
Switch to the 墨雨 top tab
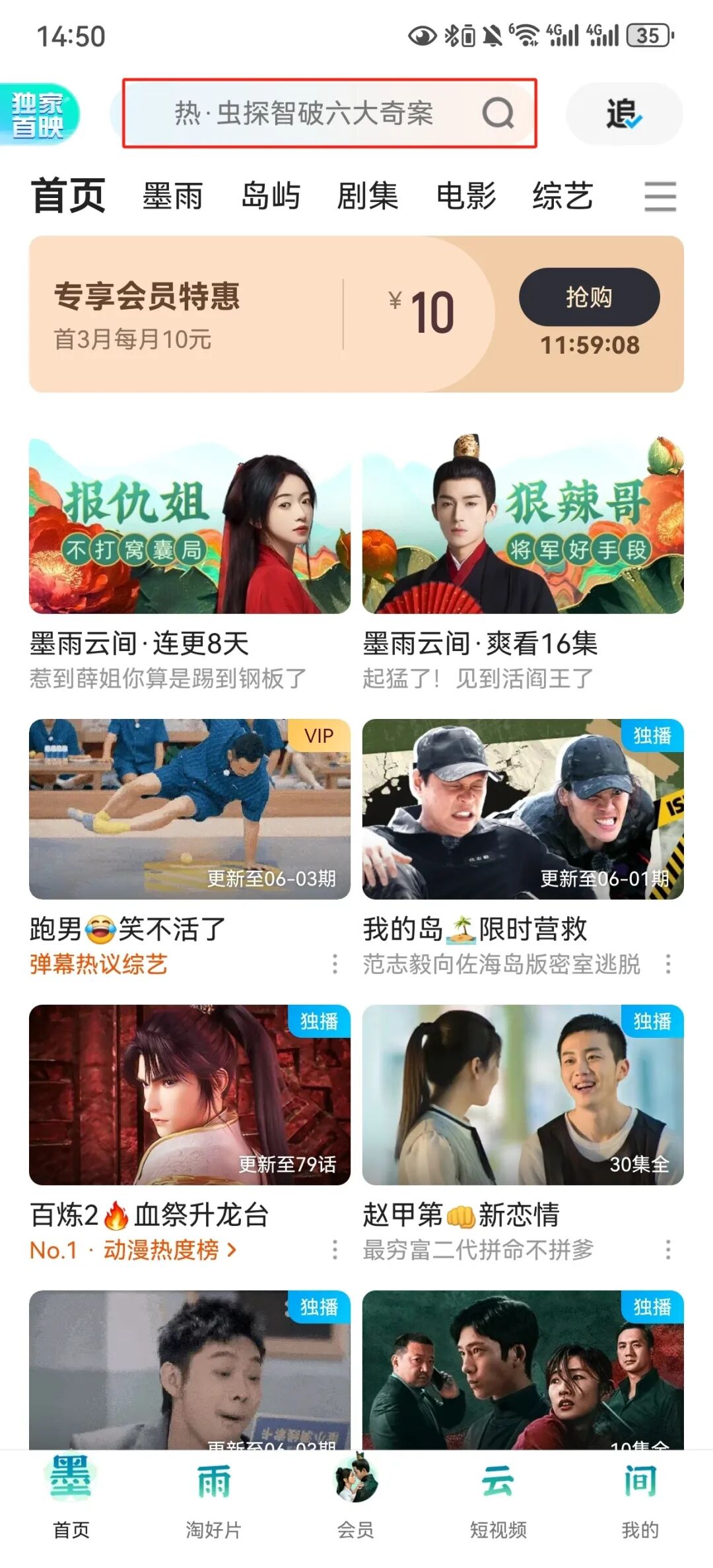point(172,196)
